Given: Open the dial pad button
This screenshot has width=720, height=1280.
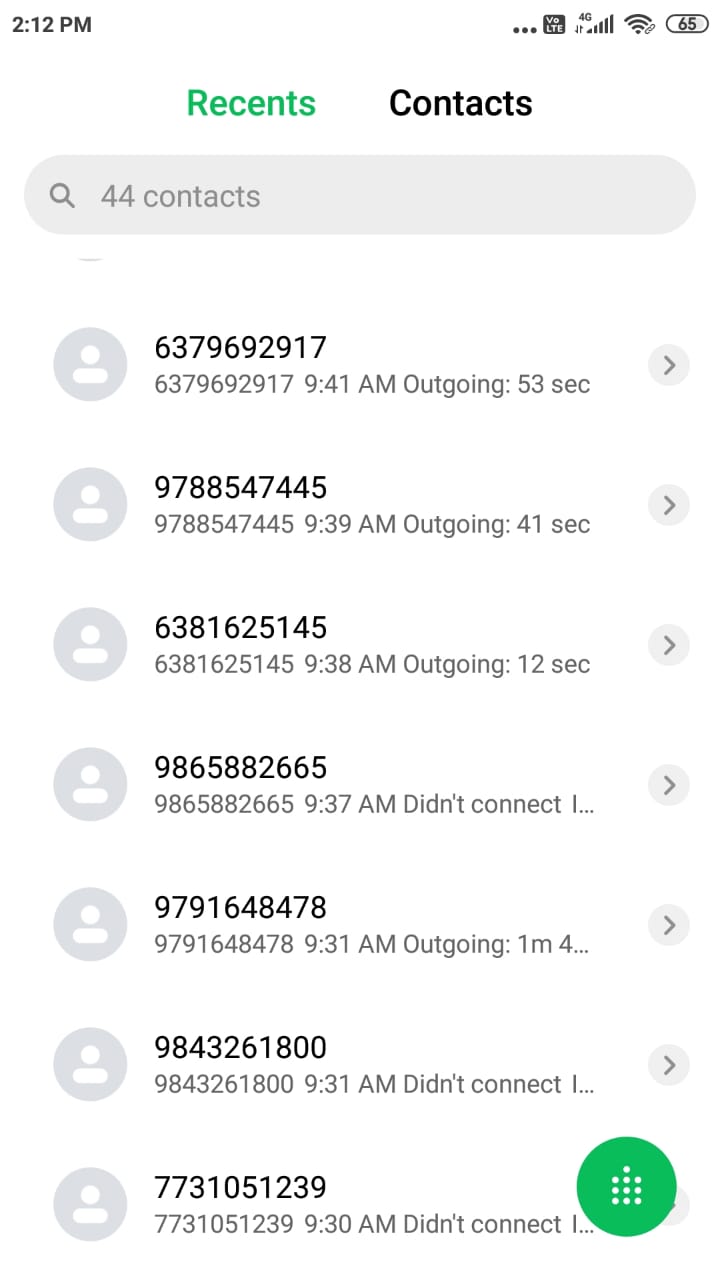Looking at the screenshot, I should pos(627,1186).
